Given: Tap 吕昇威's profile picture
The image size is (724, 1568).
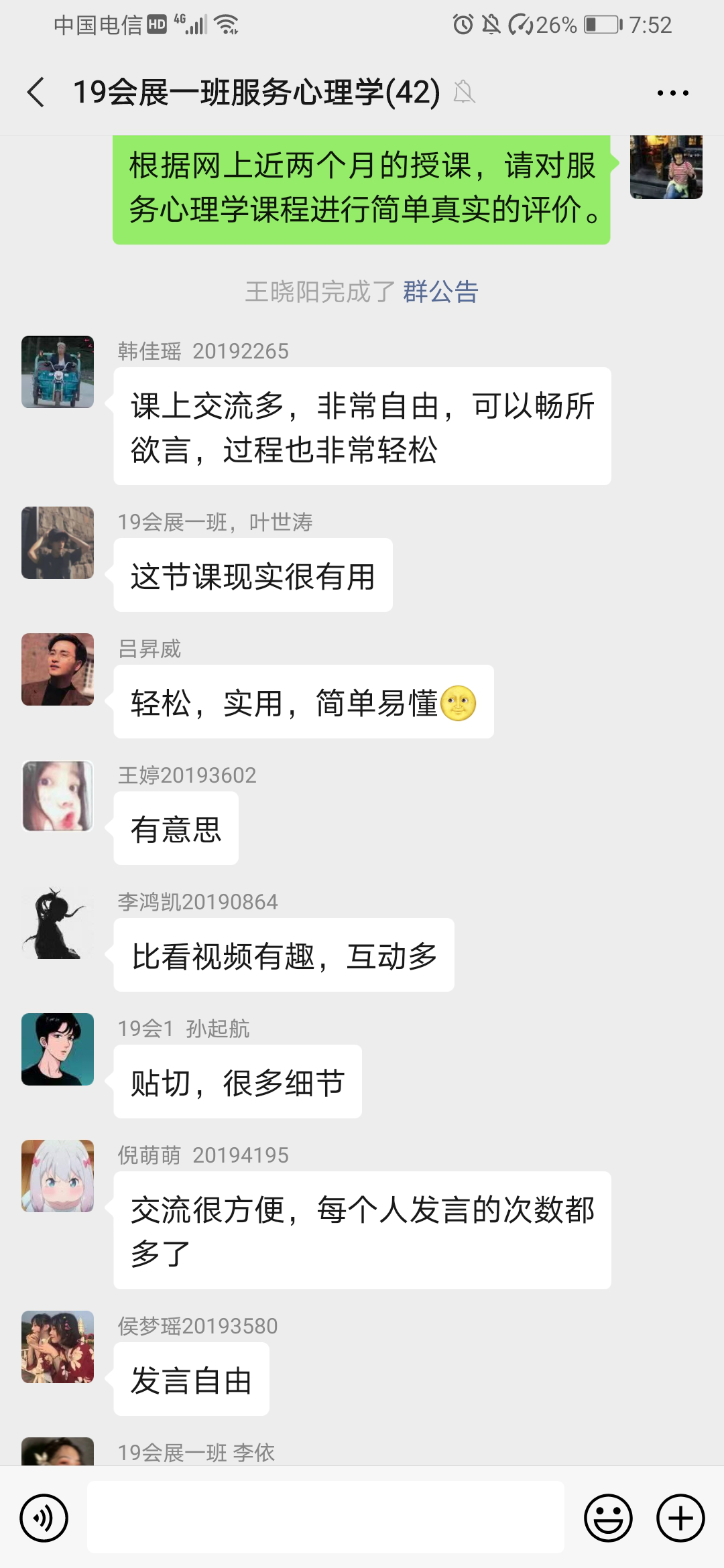Looking at the screenshot, I should (x=58, y=669).
